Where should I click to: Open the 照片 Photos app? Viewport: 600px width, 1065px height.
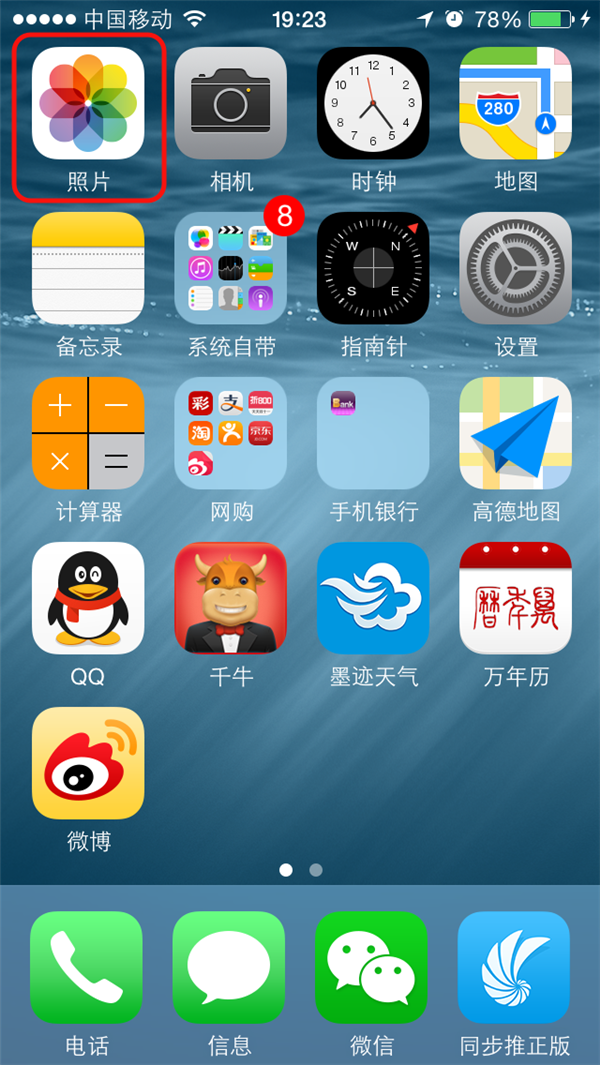coord(88,103)
